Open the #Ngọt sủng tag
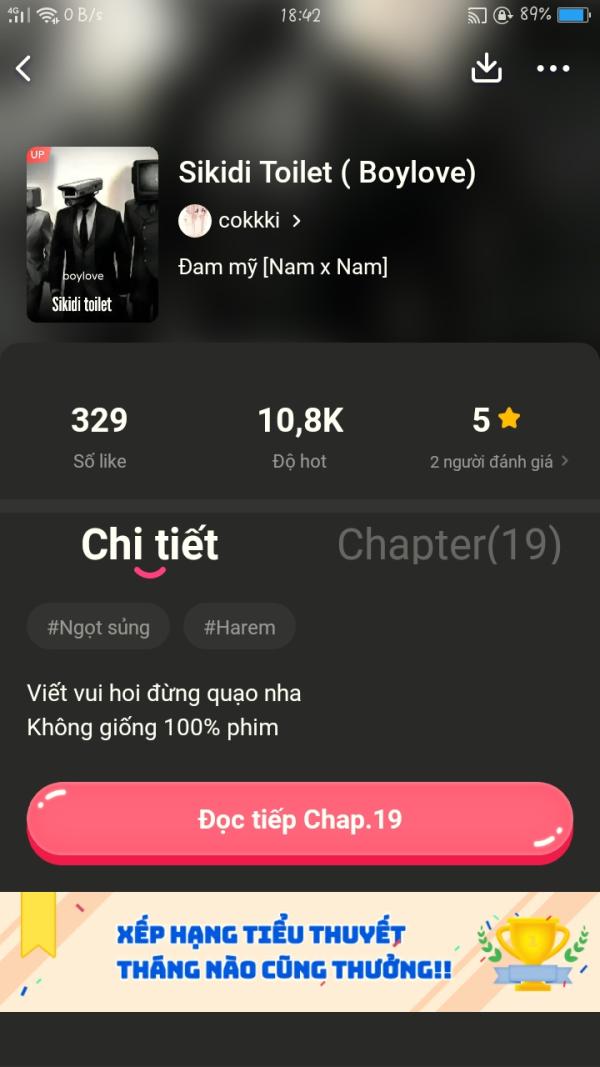Screen dimensions: 600x1067 point(98,628)
